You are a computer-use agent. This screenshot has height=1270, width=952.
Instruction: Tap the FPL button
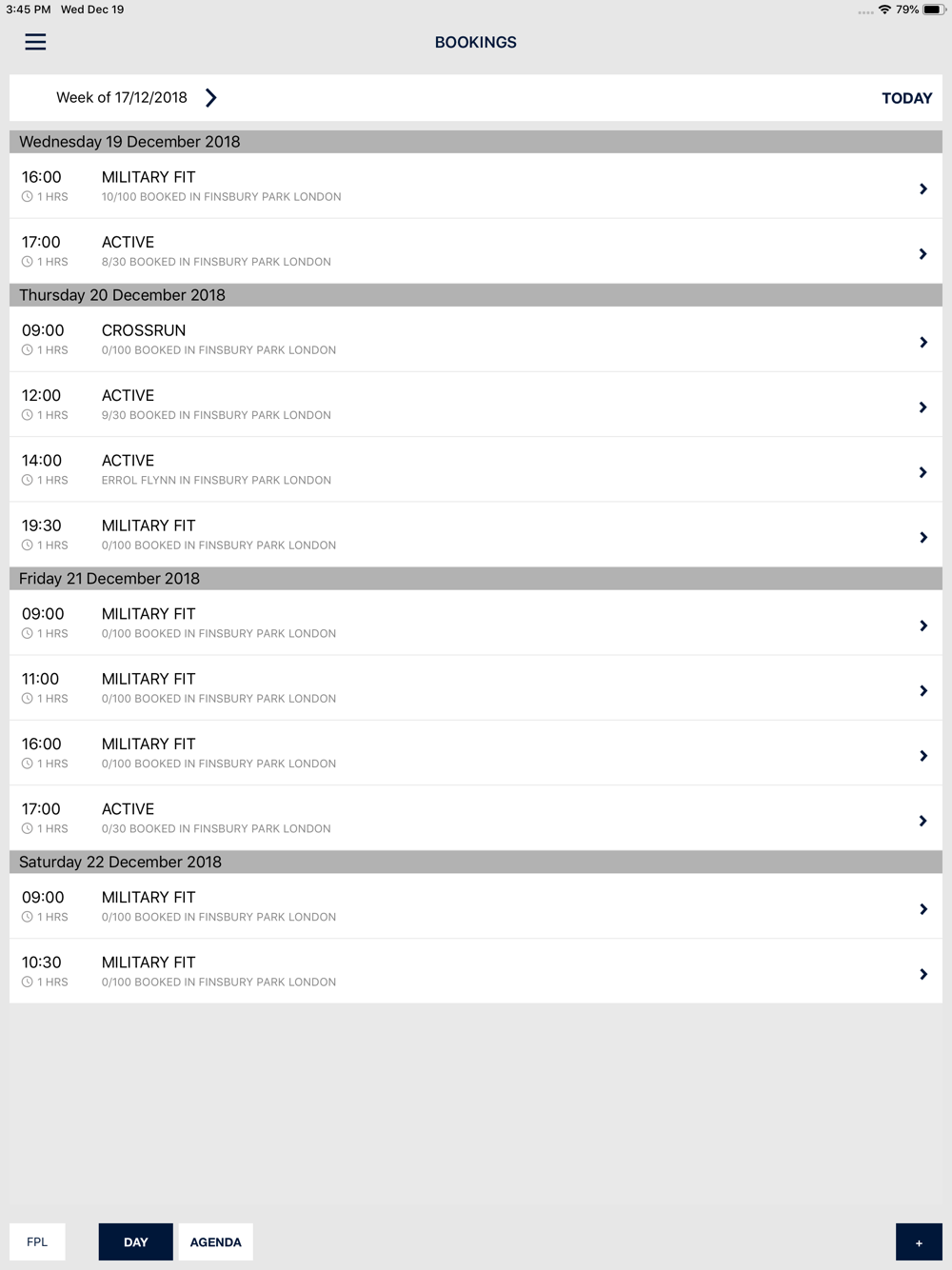click(37, 1241)
